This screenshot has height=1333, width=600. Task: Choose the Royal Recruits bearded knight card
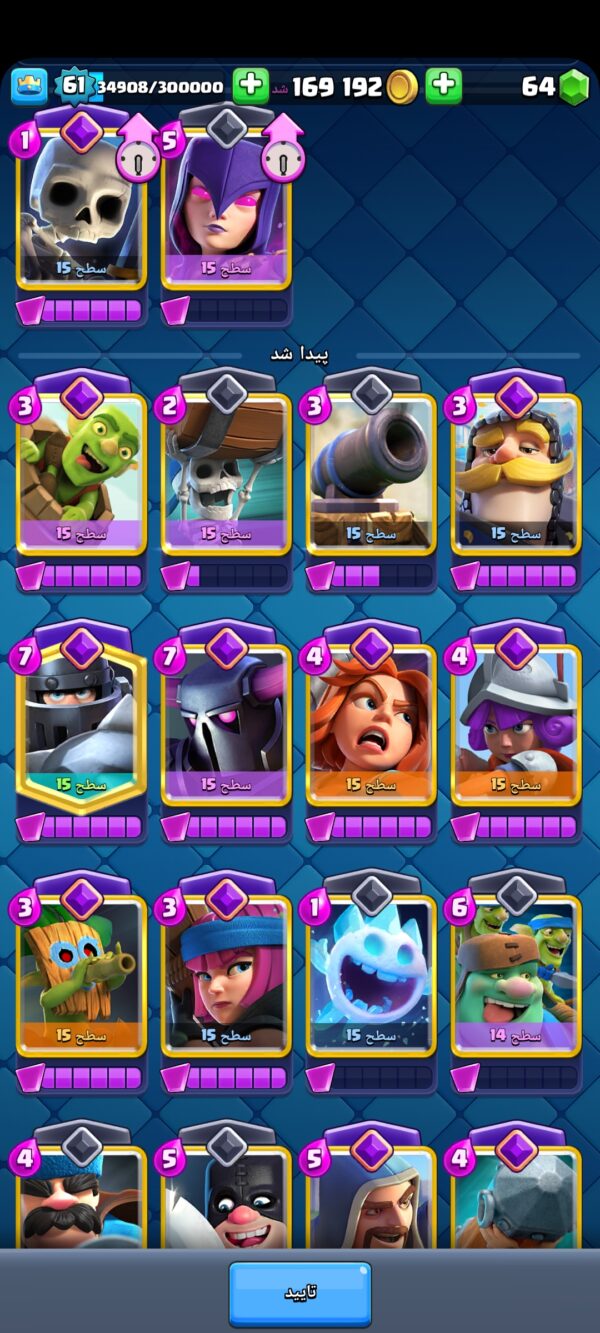pyautogui.click(x=516, y=480)
